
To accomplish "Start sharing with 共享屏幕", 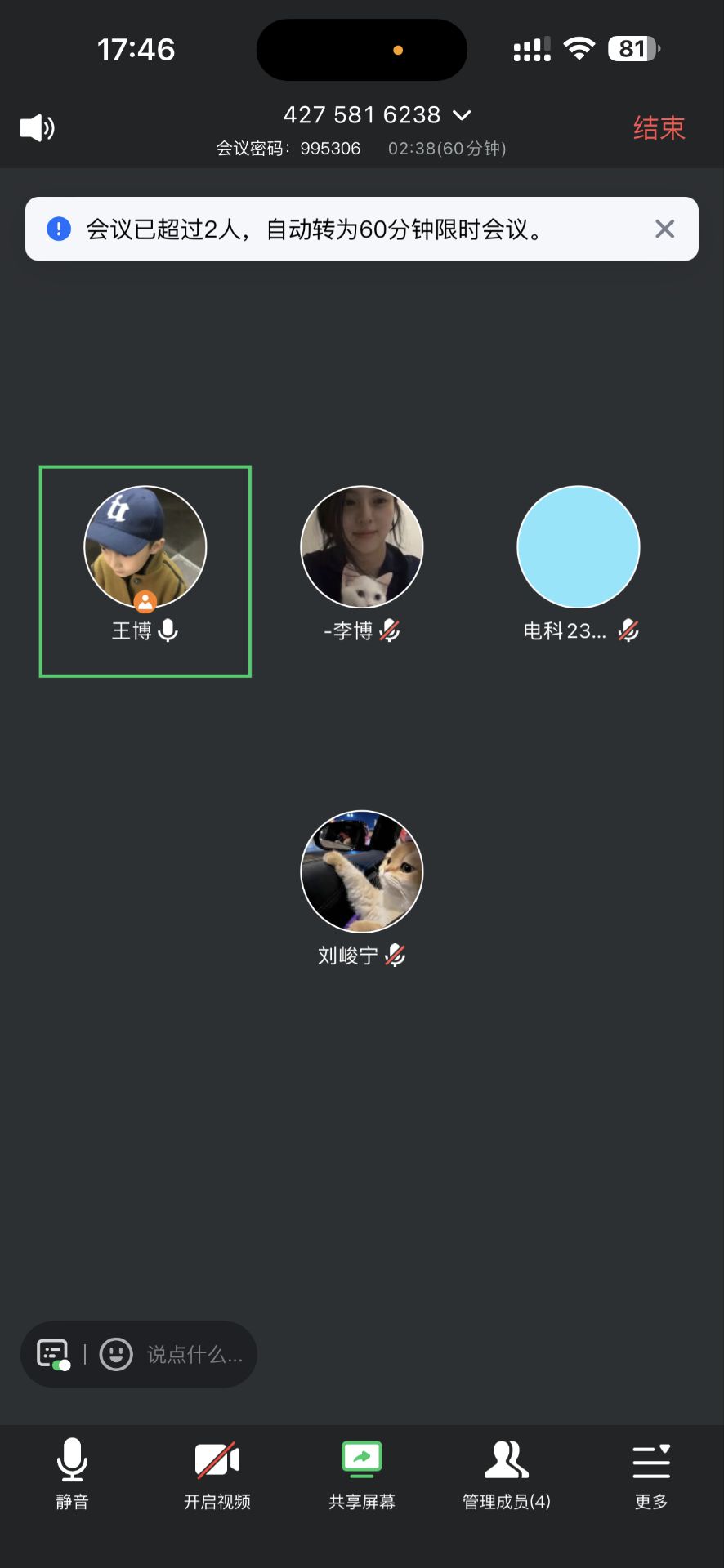I will click(x=362, y=1472).
